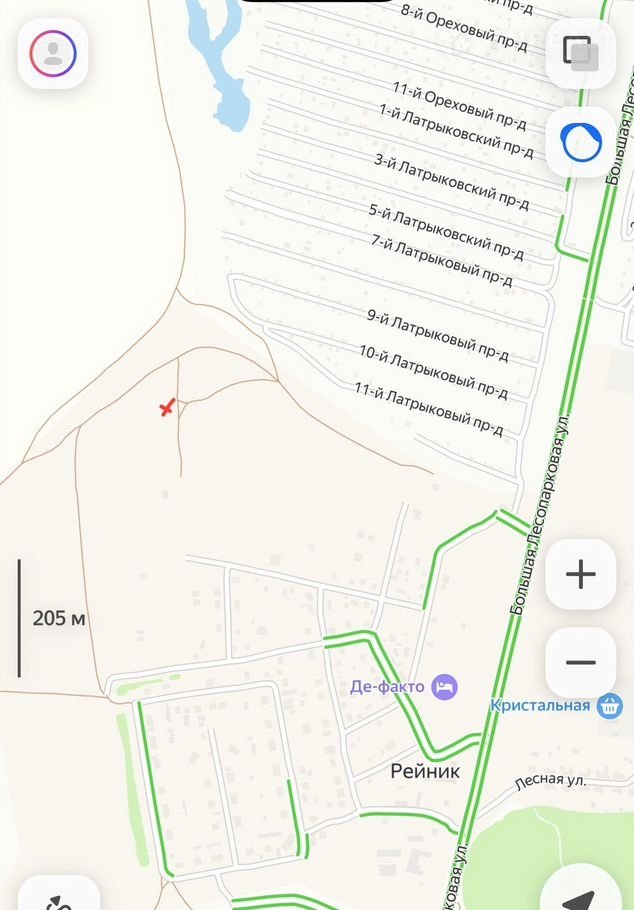Open the routes button
Screen dimensions: 634x910
(x=58, y=895)
